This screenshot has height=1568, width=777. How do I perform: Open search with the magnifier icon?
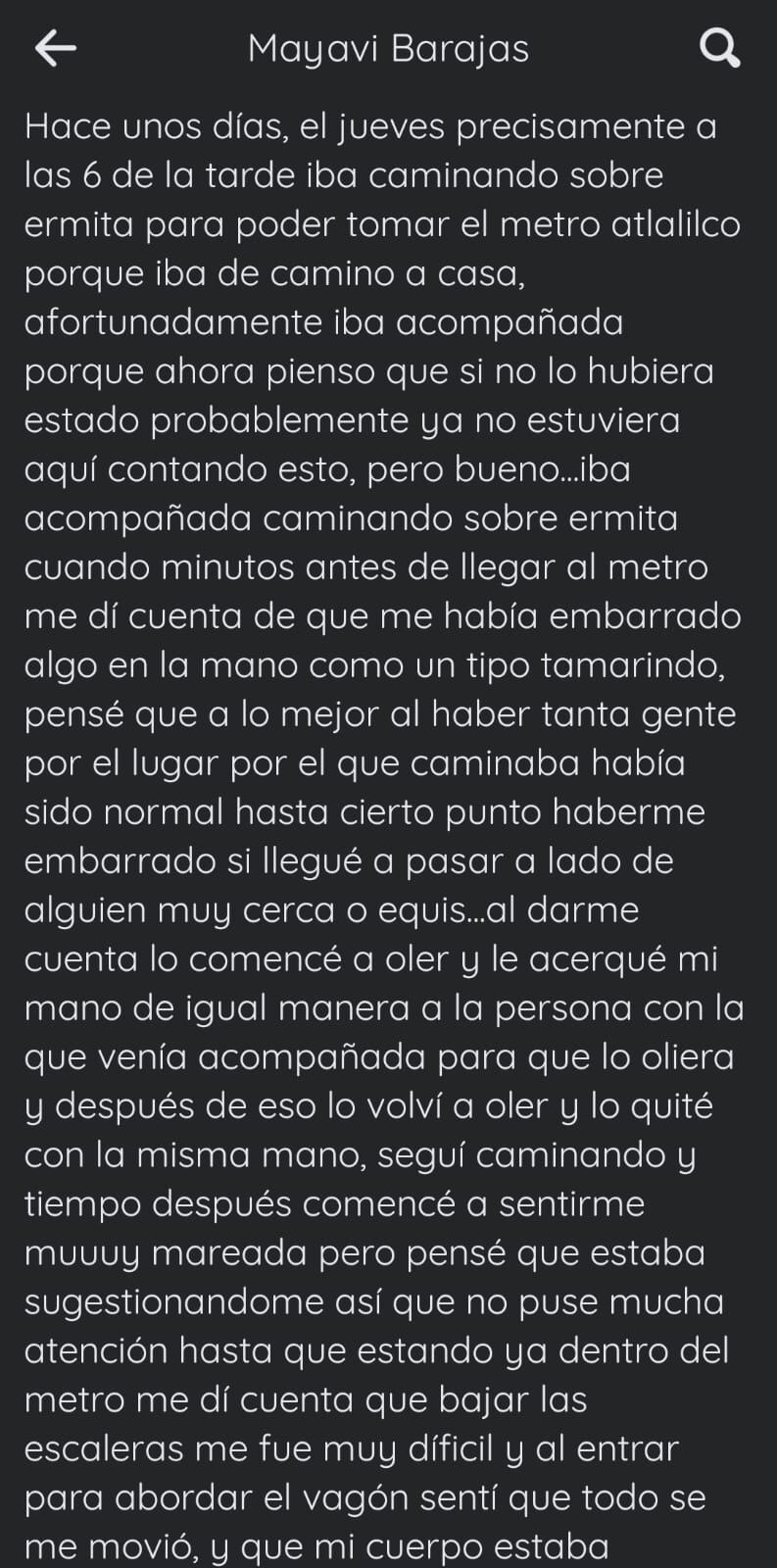720,48
